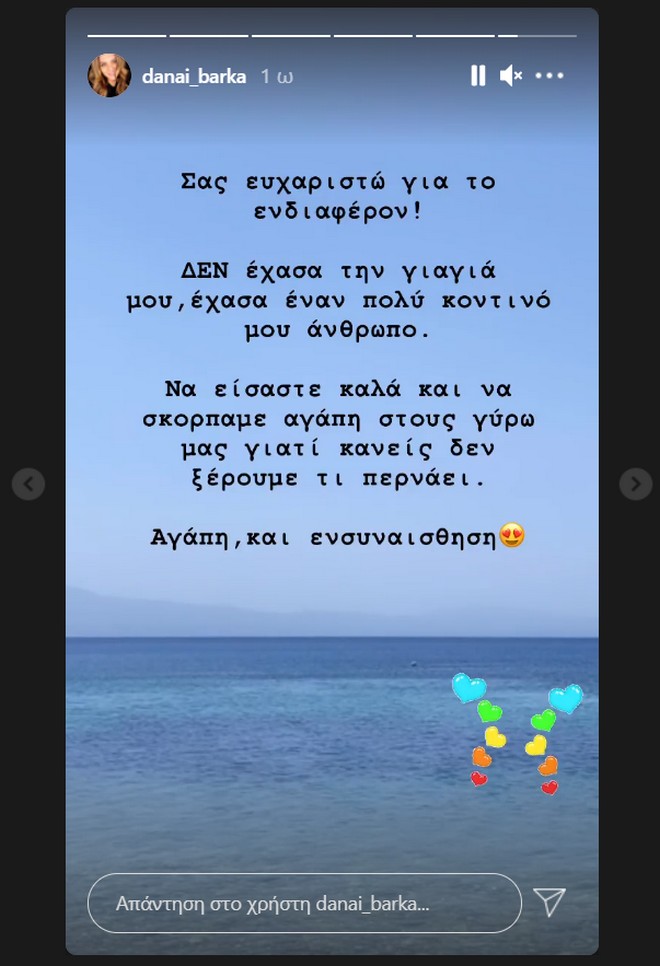
Task: Open danai_barka's profile picture
Action: pyautogui.click(x=109, y=76)
